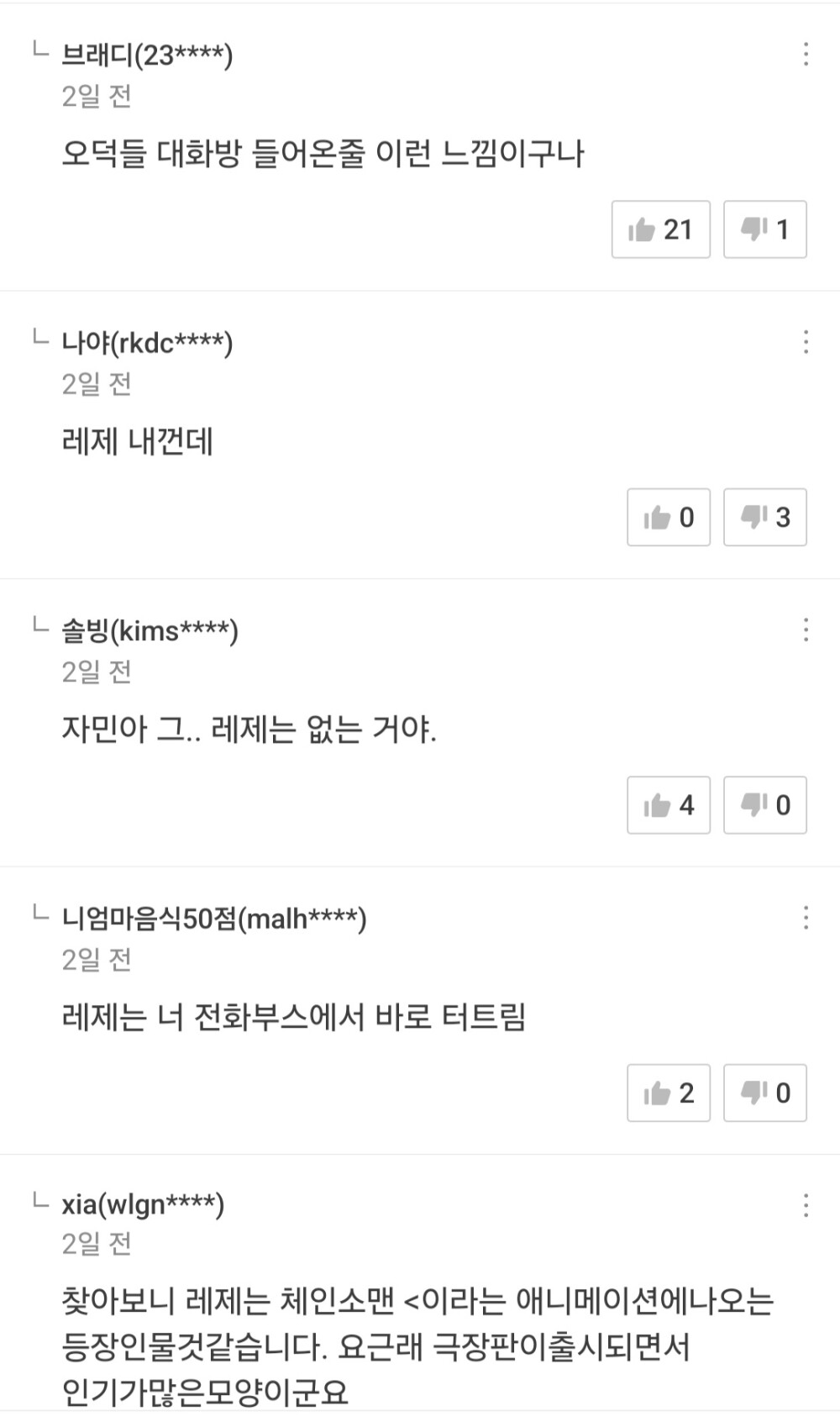Dislike 솔빙's comment
This screenshot has width=840, height=1427.
click(764, 805)
